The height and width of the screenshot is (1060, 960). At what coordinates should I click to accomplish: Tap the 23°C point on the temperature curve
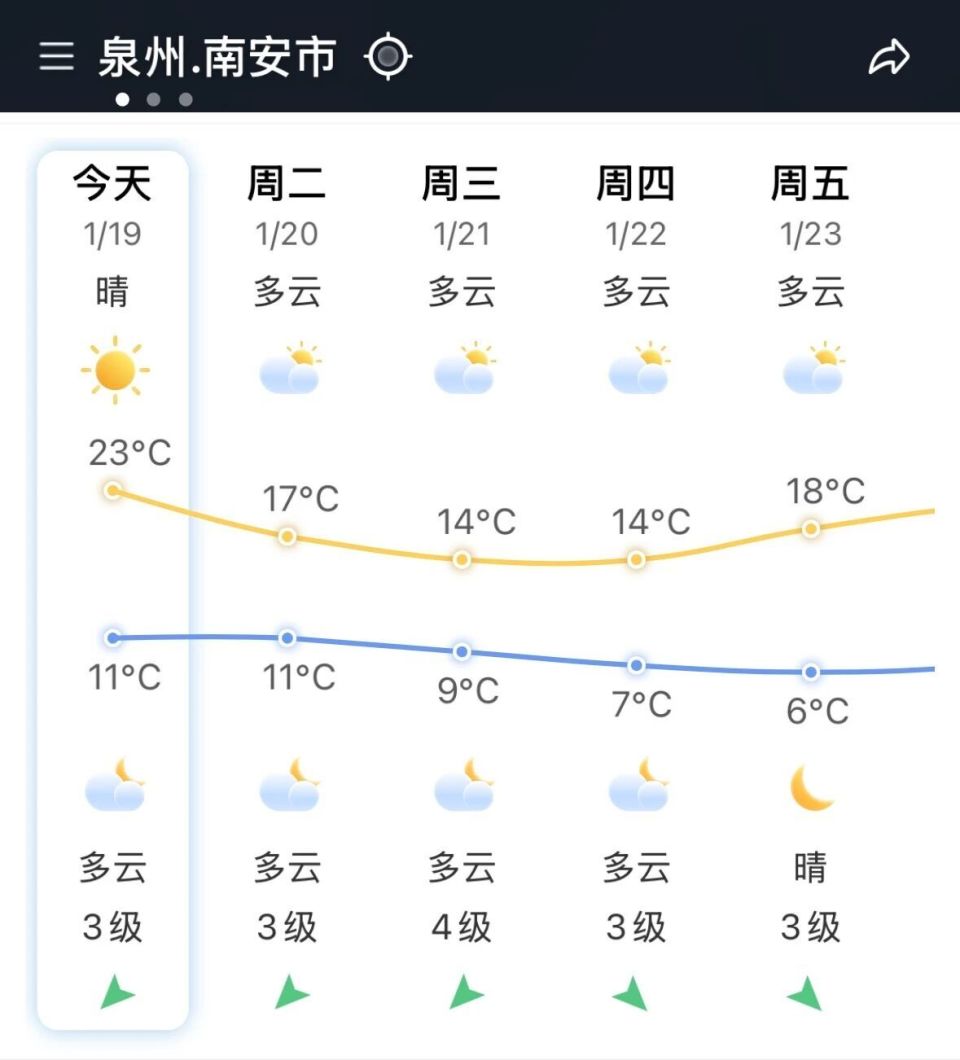[112, 489]
